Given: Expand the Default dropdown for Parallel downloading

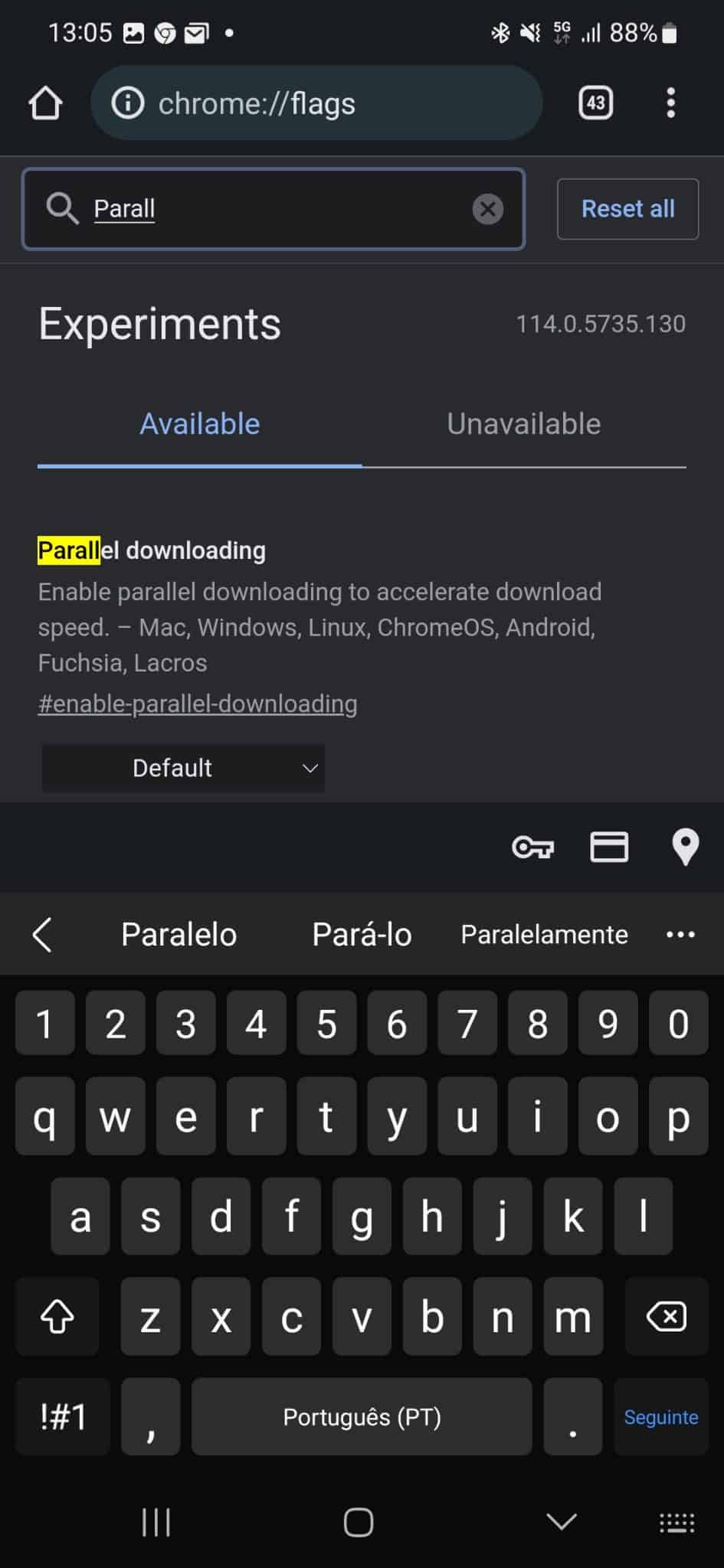Looking at the screenshot, I should coord(183,768).
